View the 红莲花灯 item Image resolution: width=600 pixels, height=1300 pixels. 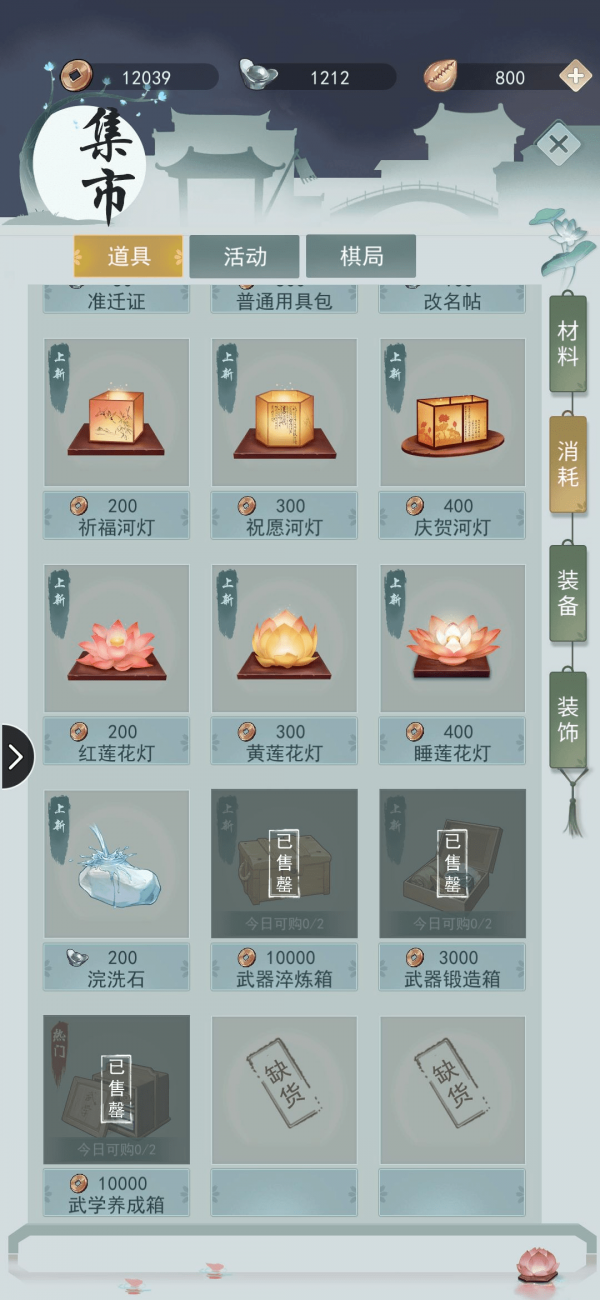[x=116, y=639]
